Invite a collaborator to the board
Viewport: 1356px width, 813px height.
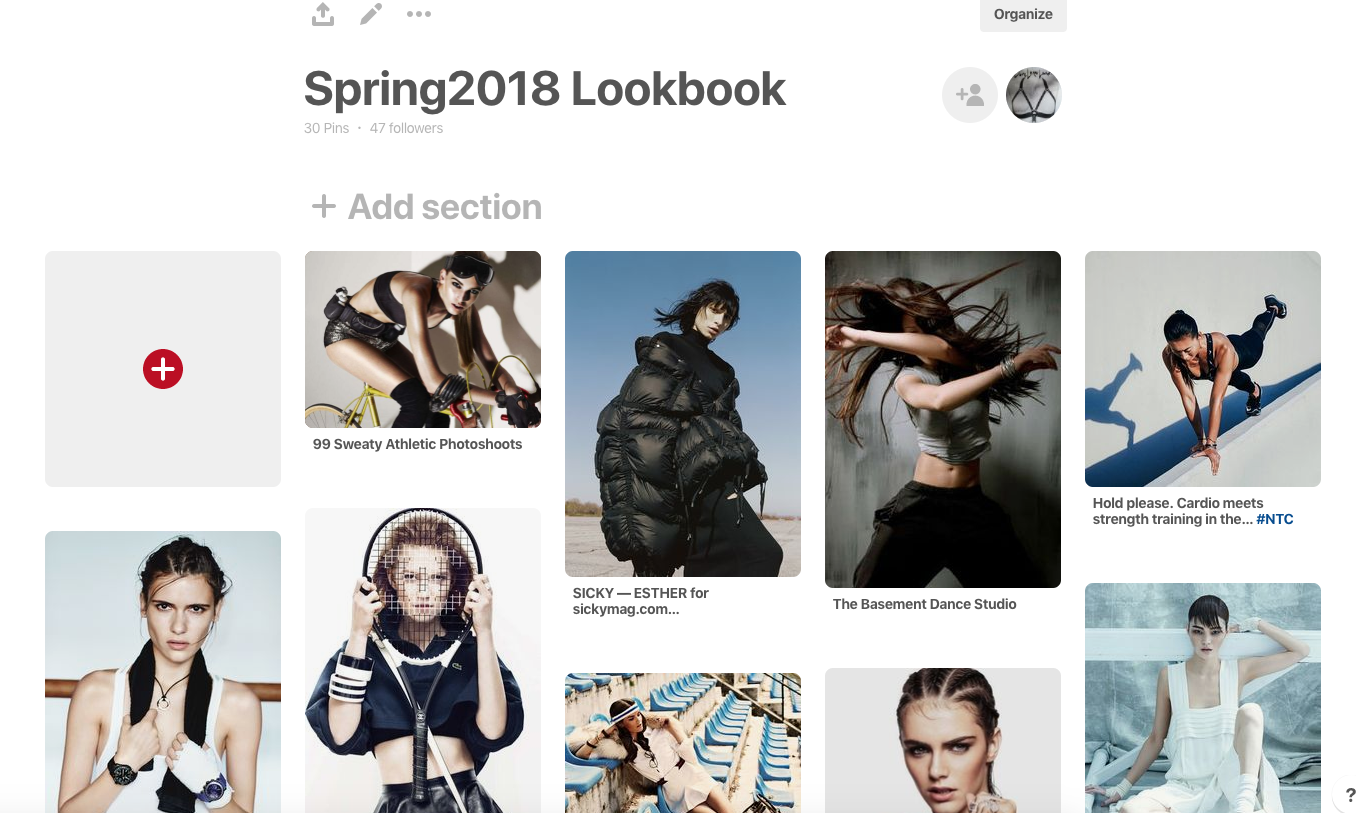coord(969,95)
